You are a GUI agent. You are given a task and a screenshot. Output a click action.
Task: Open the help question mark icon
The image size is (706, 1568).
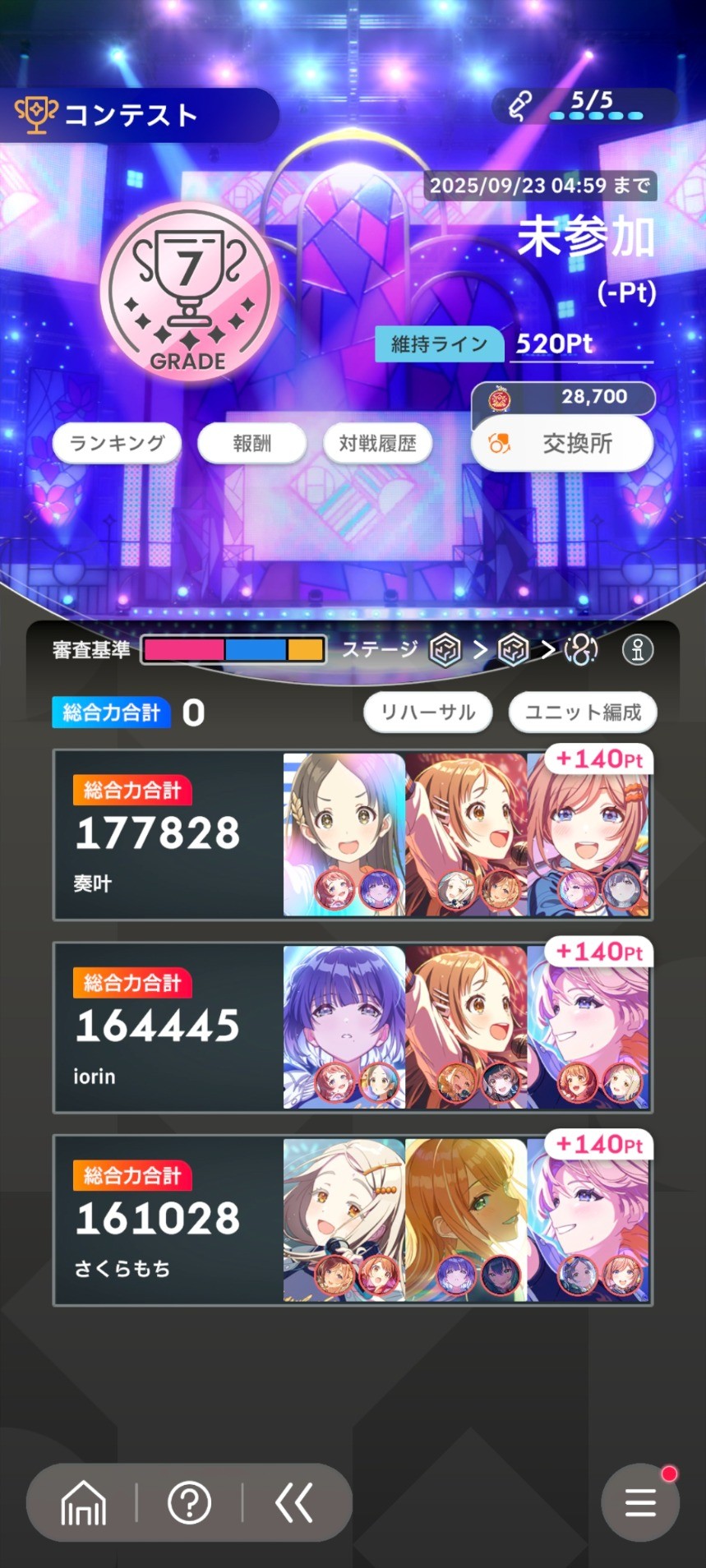click(x=190, y=1503)
